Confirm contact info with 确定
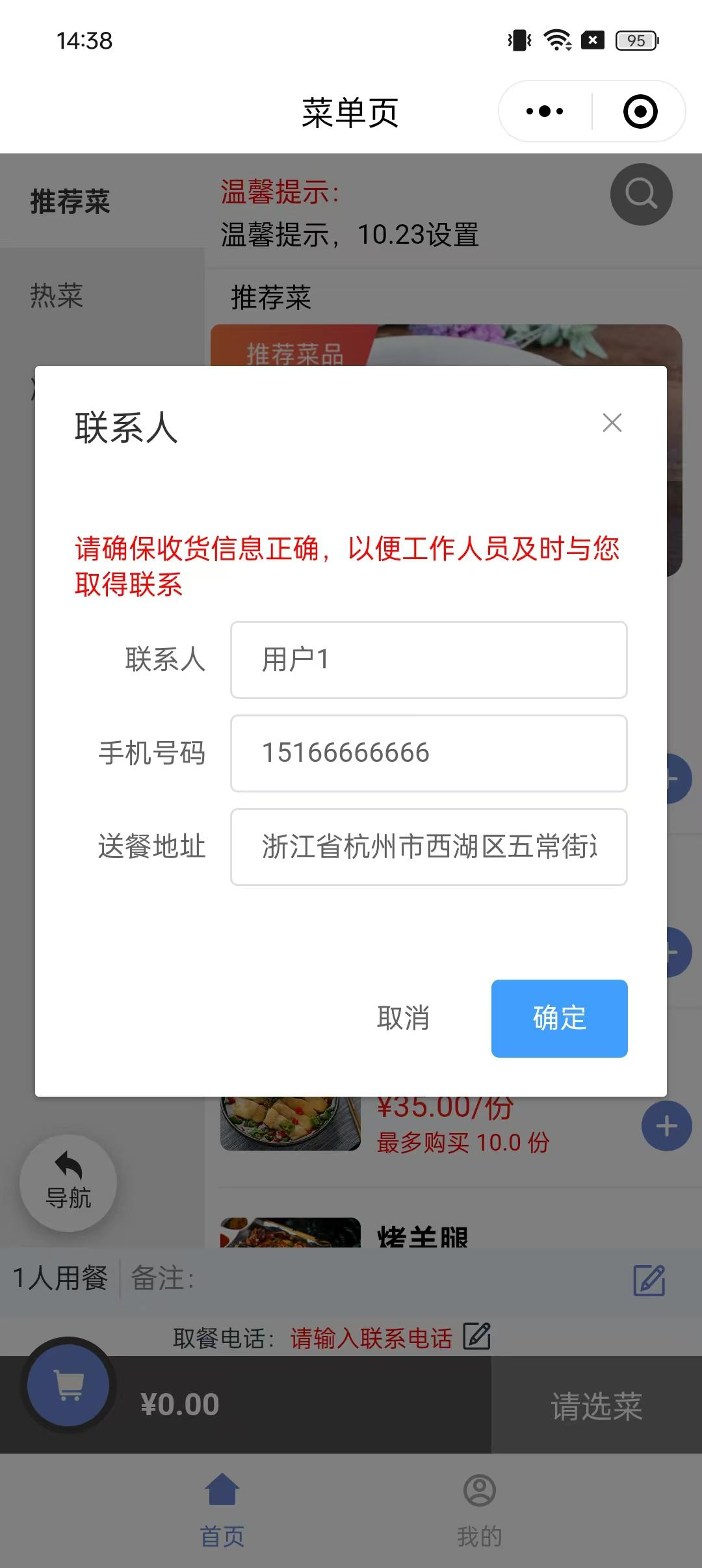 (x=559, y=1018)
